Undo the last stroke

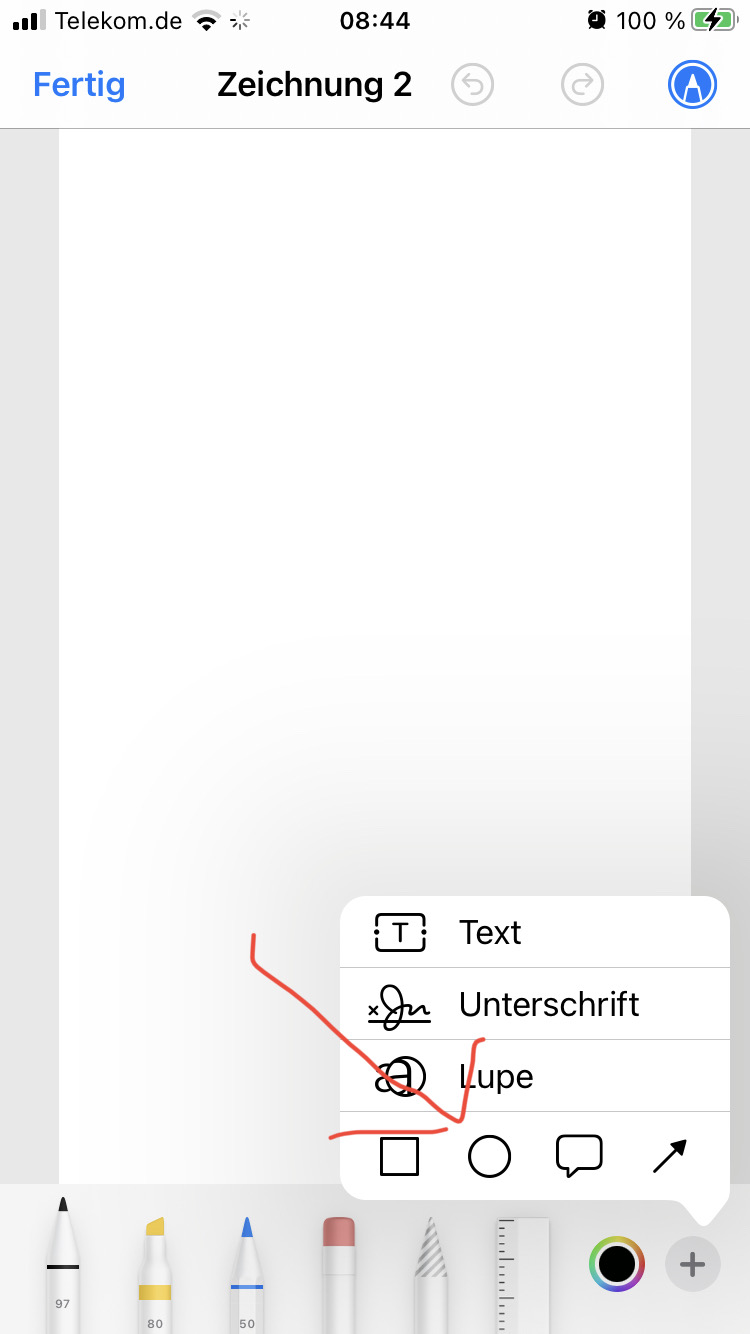tap(473, 85)
